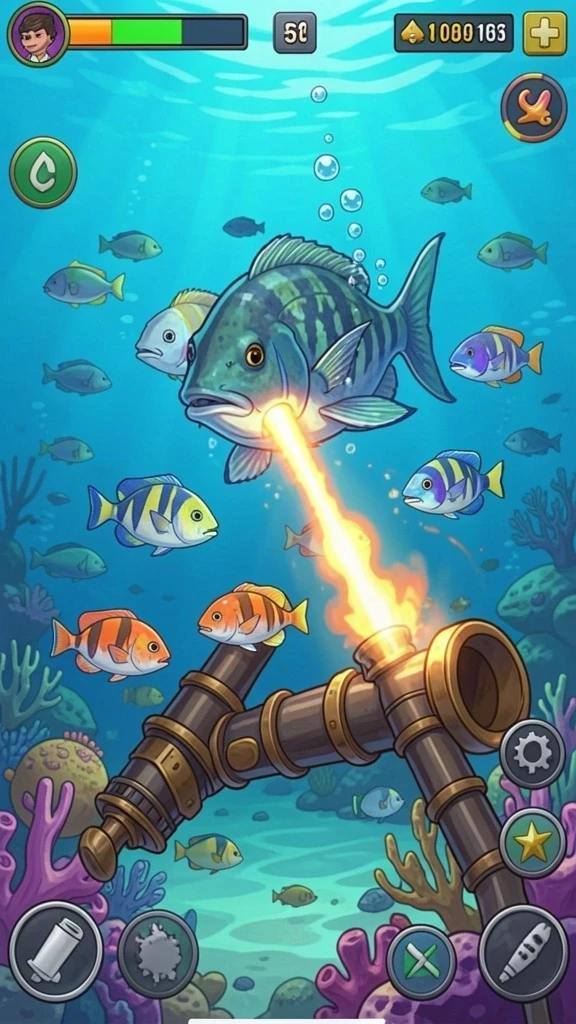The image size is (576, 1024).
Task: Select the white cylinder weapon button
Action: pos(56,952)
